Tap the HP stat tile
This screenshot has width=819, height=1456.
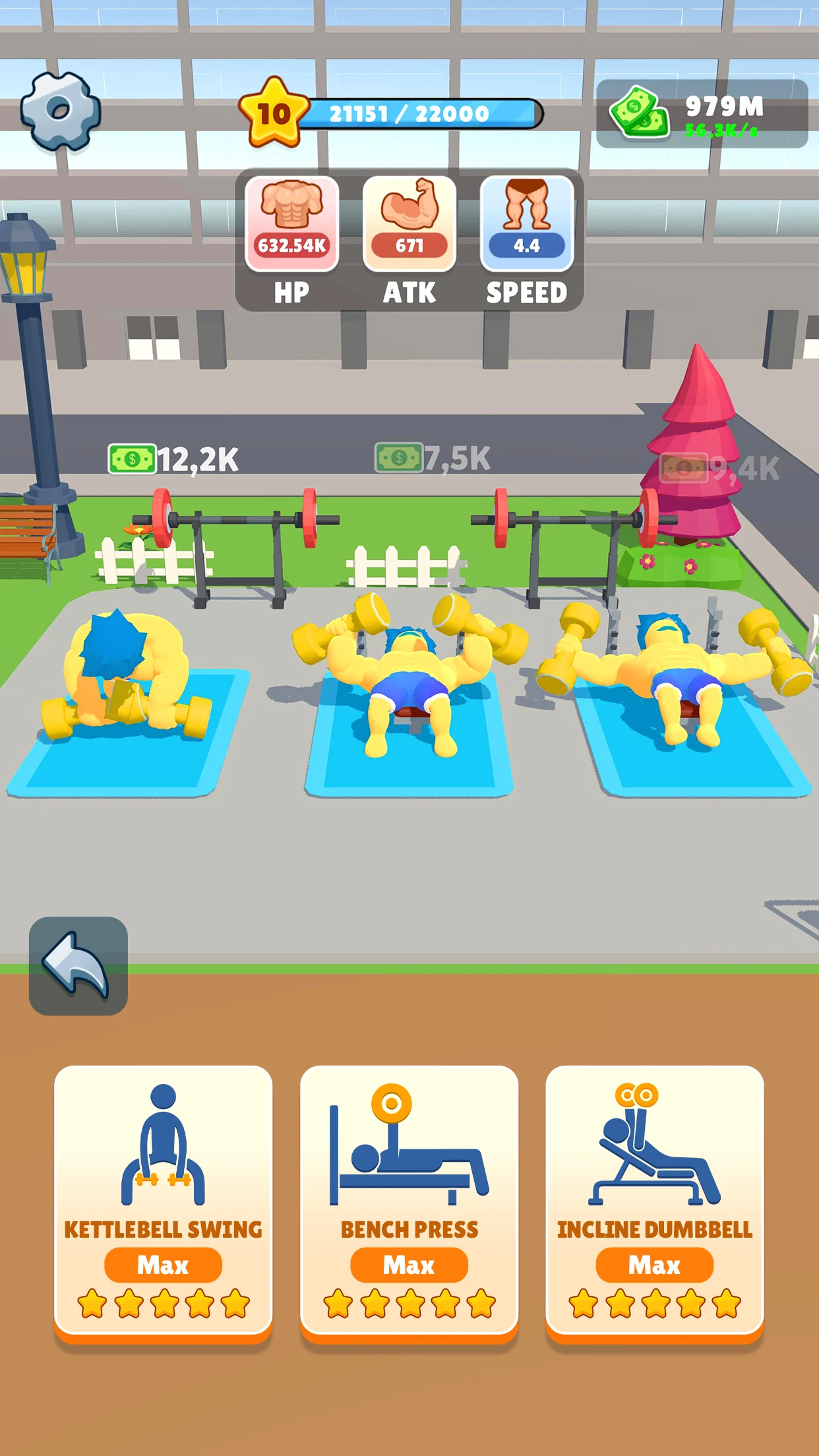[291, 225]
